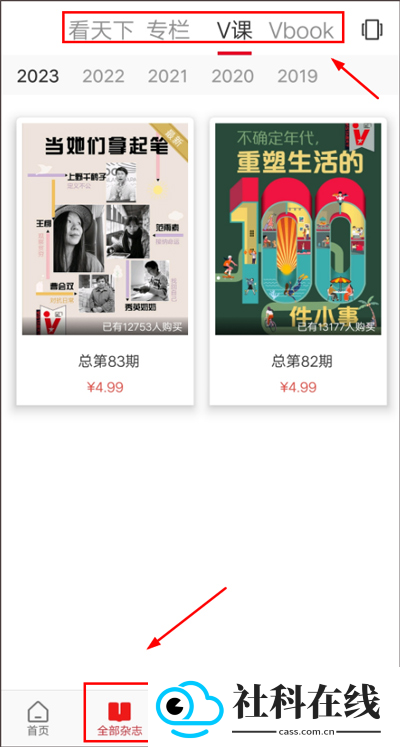This screenshot has height=747, width=400.
Task: Open the 专栏 tab
Action: 168,30
